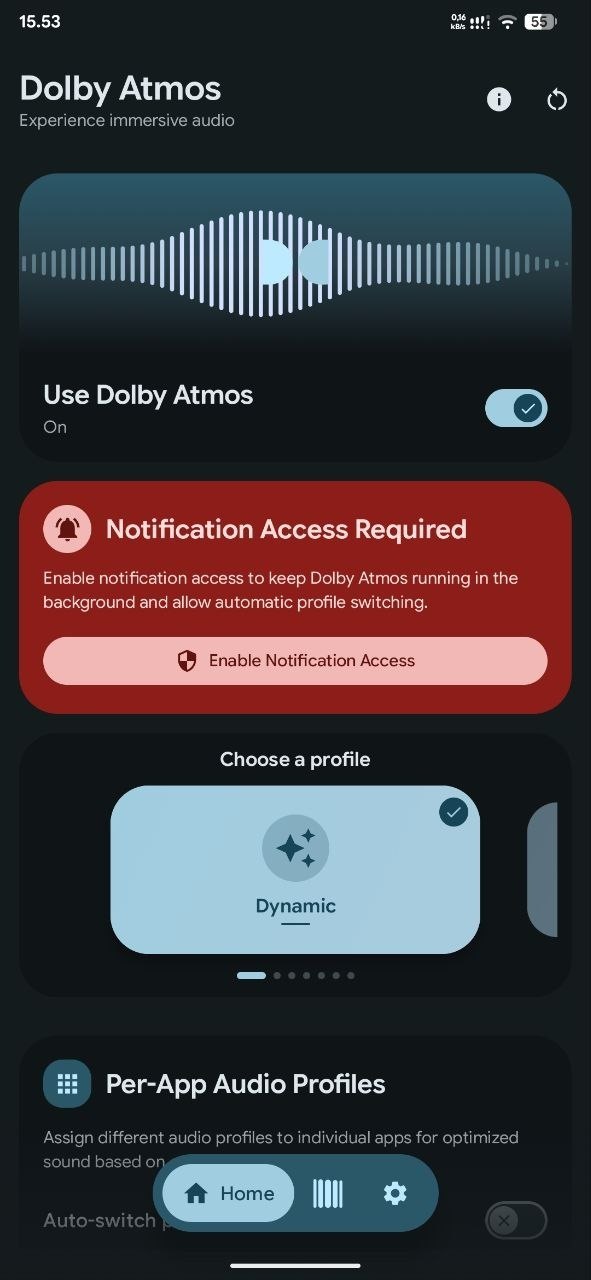Tap Enable Notification Access button
591x1280 pixels.
coord(295,661)
